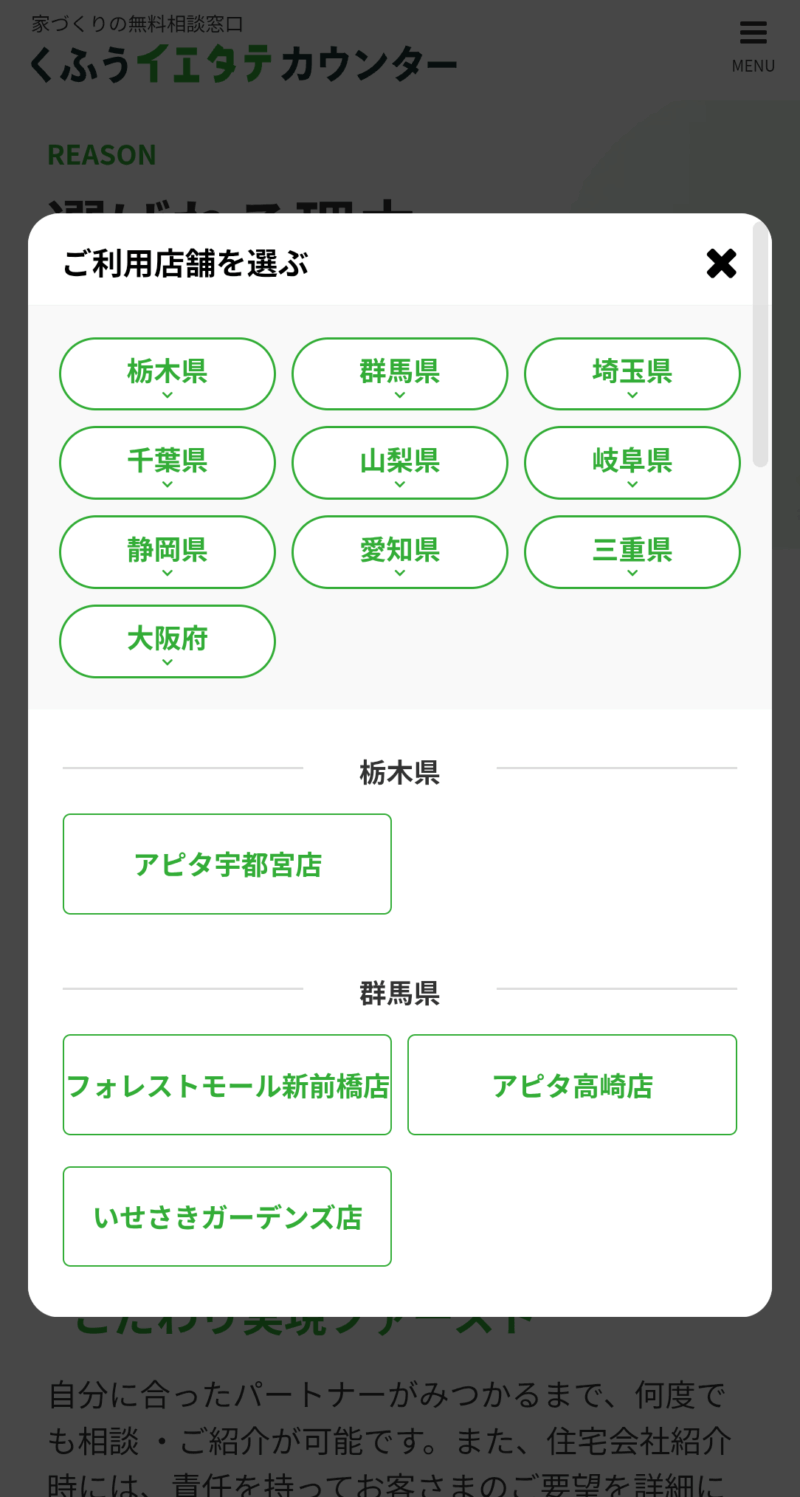
Task: Choose the アピタ高崎店 store
Action: pos(572,1085)
